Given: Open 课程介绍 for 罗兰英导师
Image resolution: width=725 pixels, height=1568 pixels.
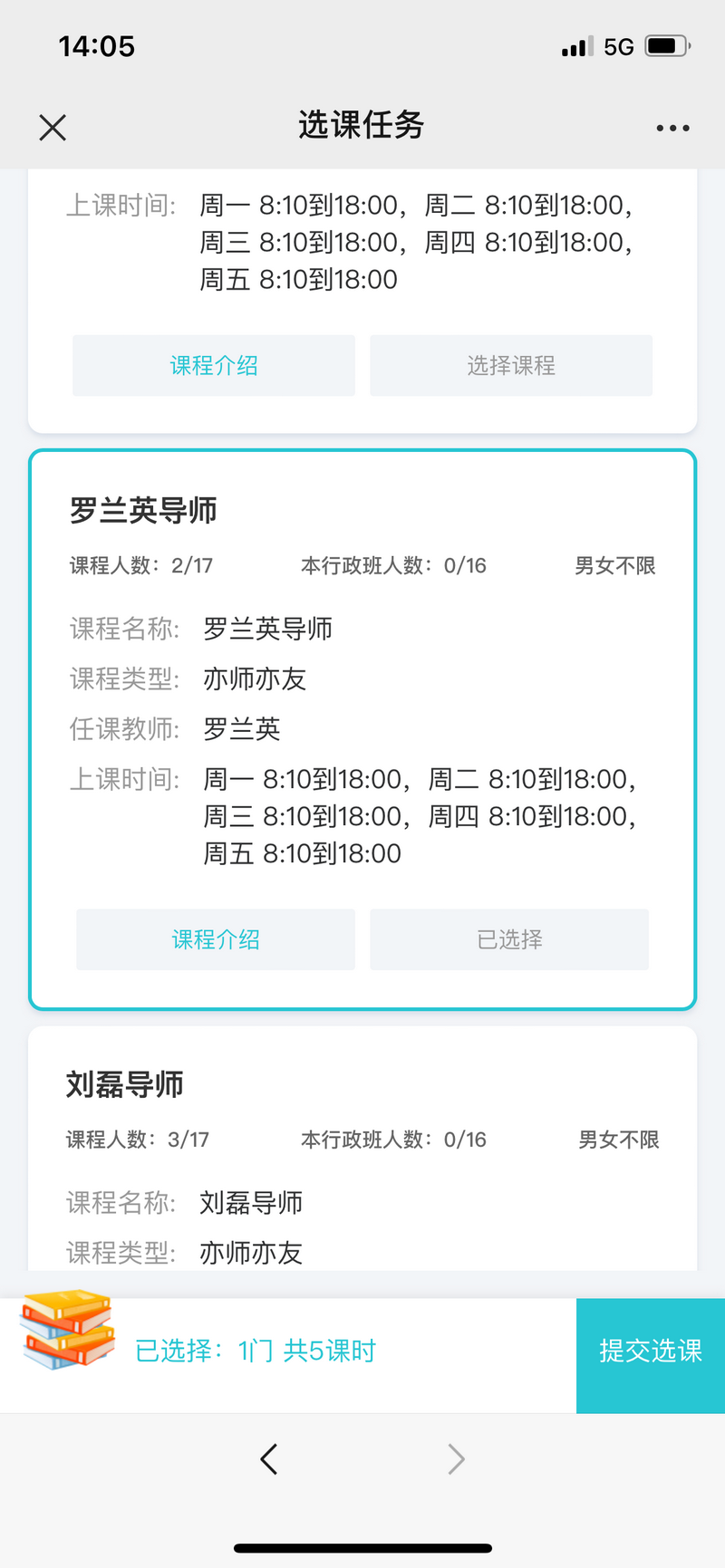Looking at the screenshot, I should point(216,939).
